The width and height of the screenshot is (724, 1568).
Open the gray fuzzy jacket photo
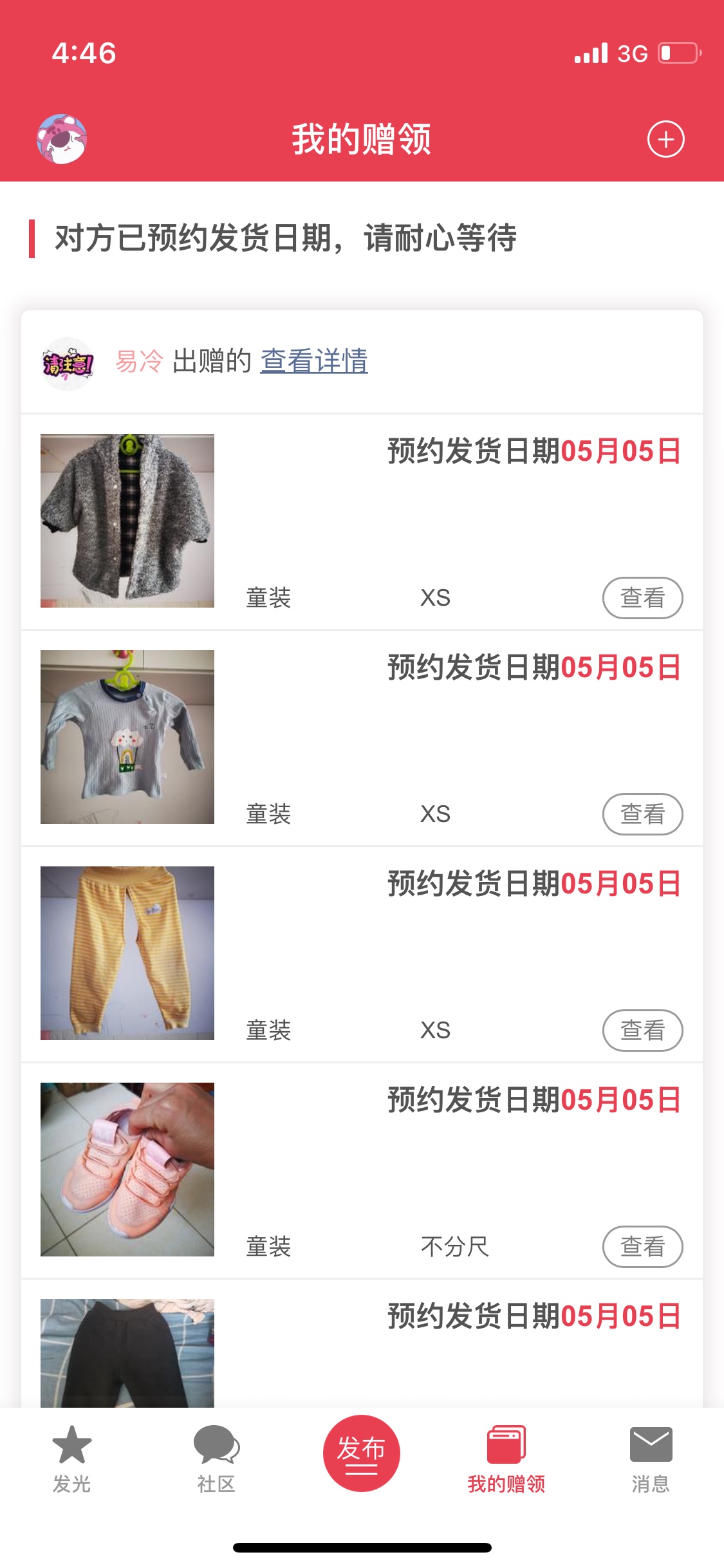(127, 520)
